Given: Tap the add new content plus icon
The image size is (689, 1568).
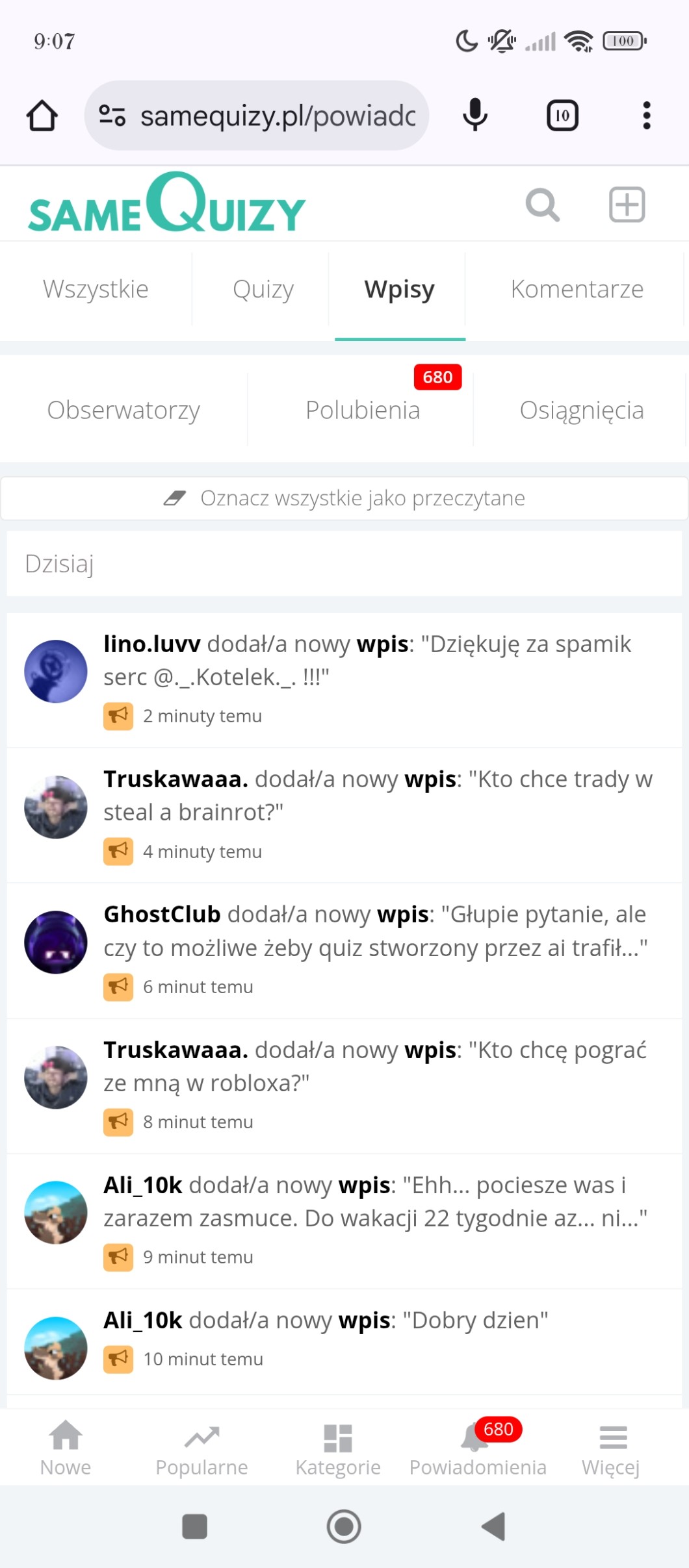Looking at the screenshot, I should pyautogui.click(x=627, y=205).
